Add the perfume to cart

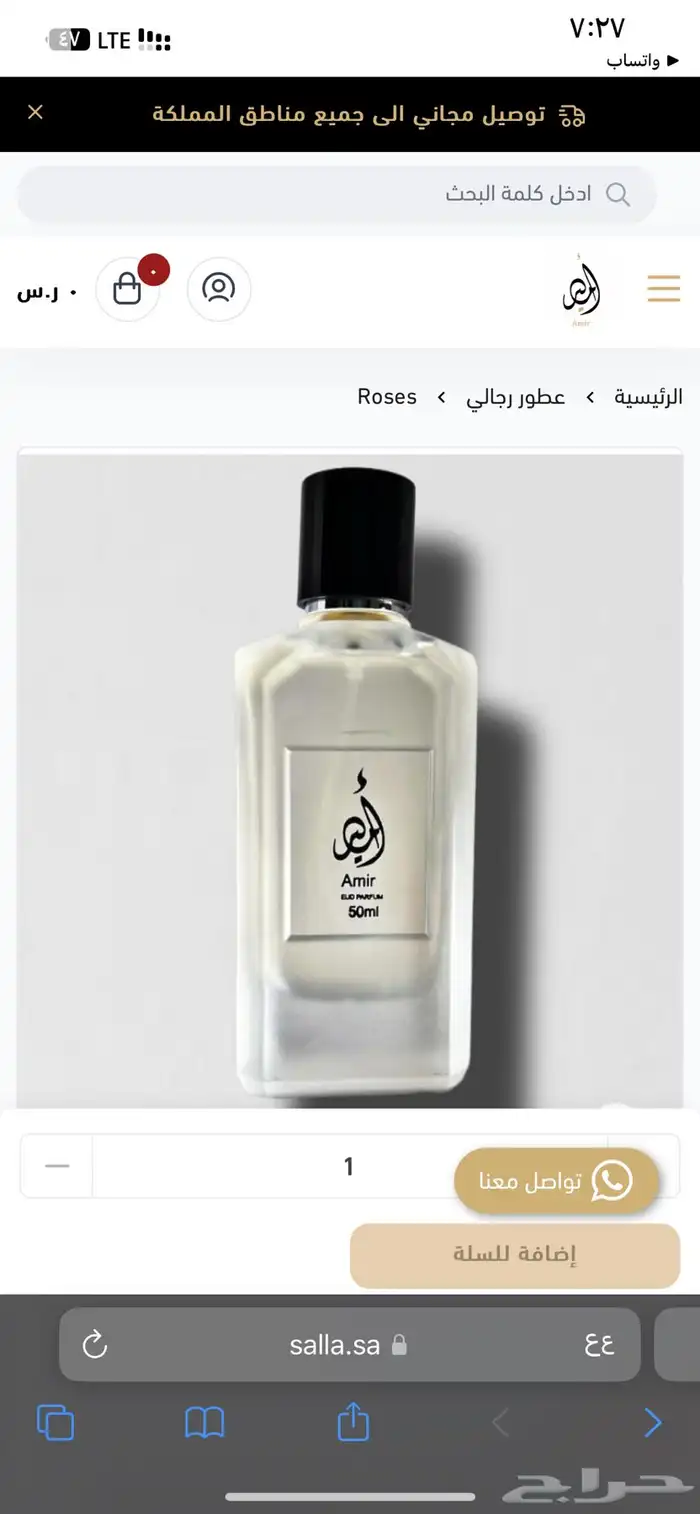click(x=514, y=1255)
